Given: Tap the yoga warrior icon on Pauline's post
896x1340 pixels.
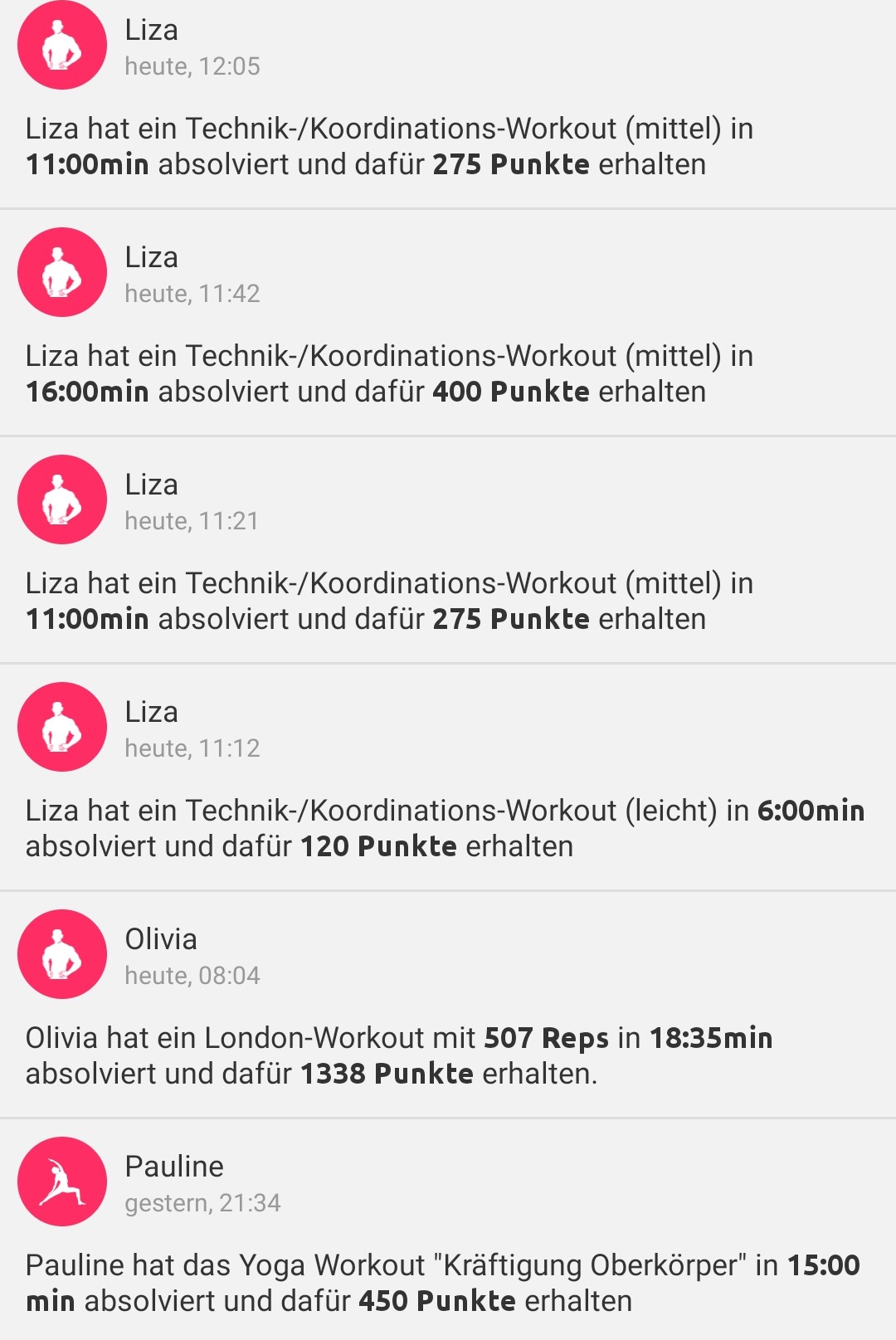Looking at the screenshot, I should pos(62,1182).
